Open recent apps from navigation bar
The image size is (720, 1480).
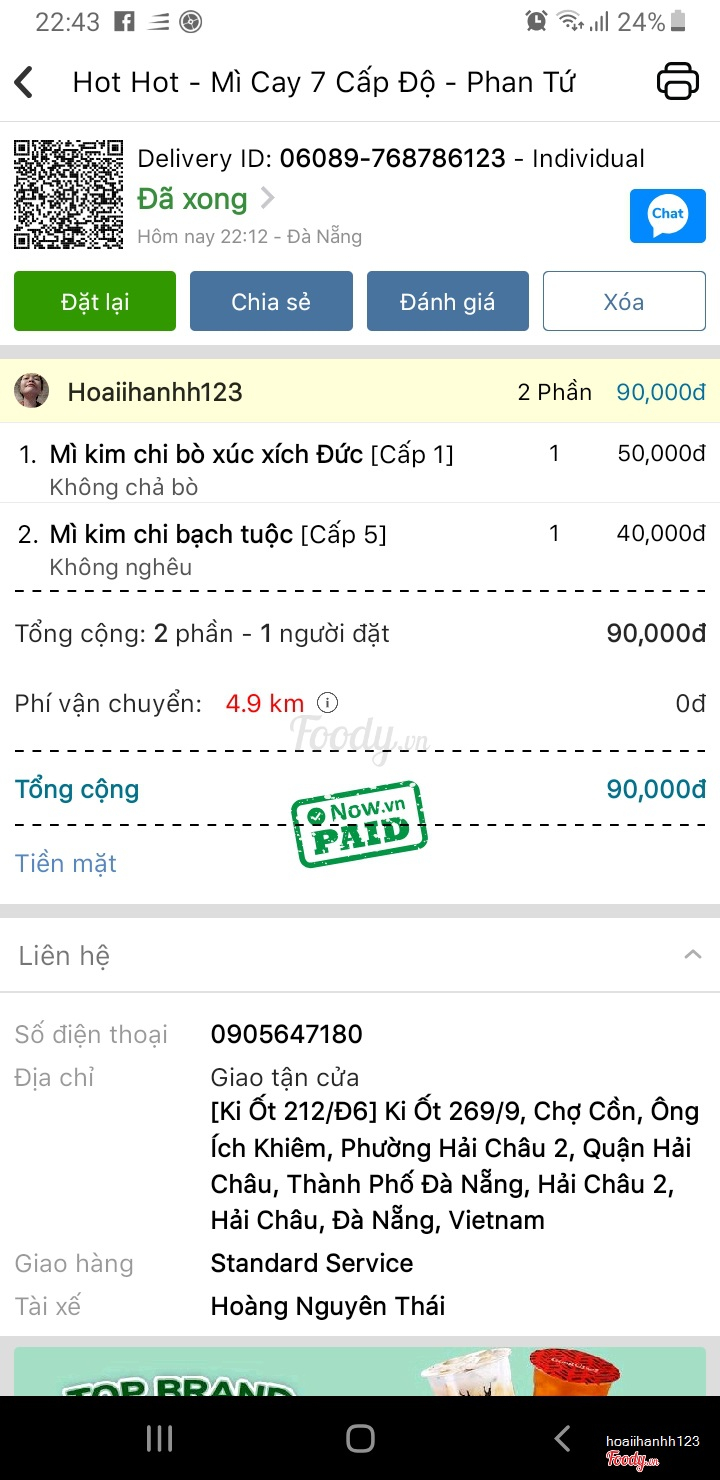160,1438
